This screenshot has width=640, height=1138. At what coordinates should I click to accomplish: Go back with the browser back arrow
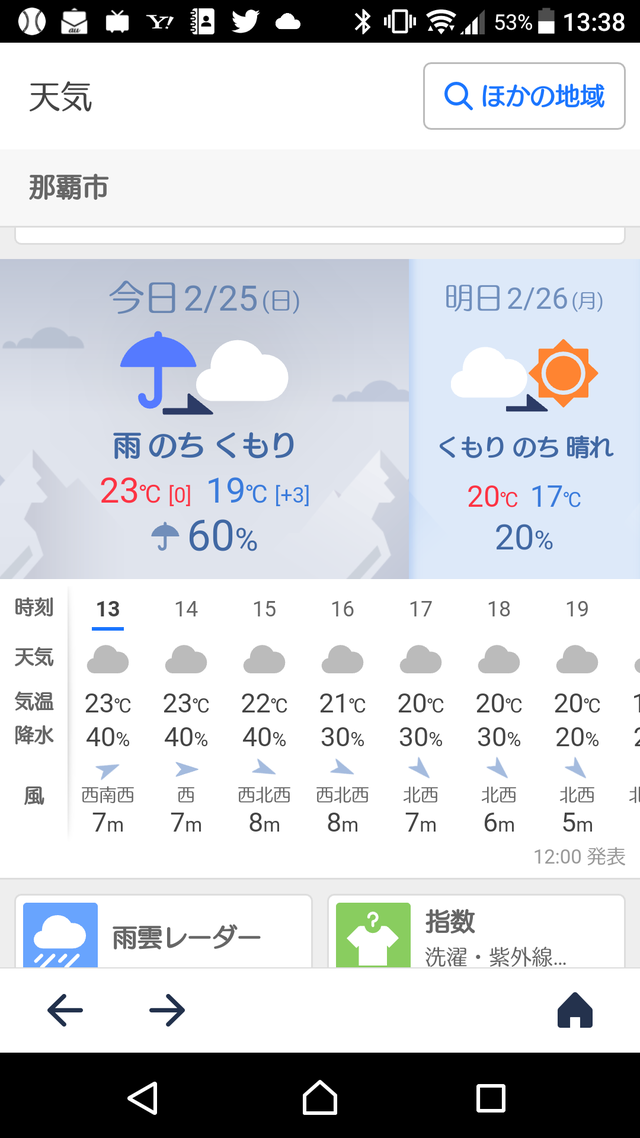pos(65,1010)
